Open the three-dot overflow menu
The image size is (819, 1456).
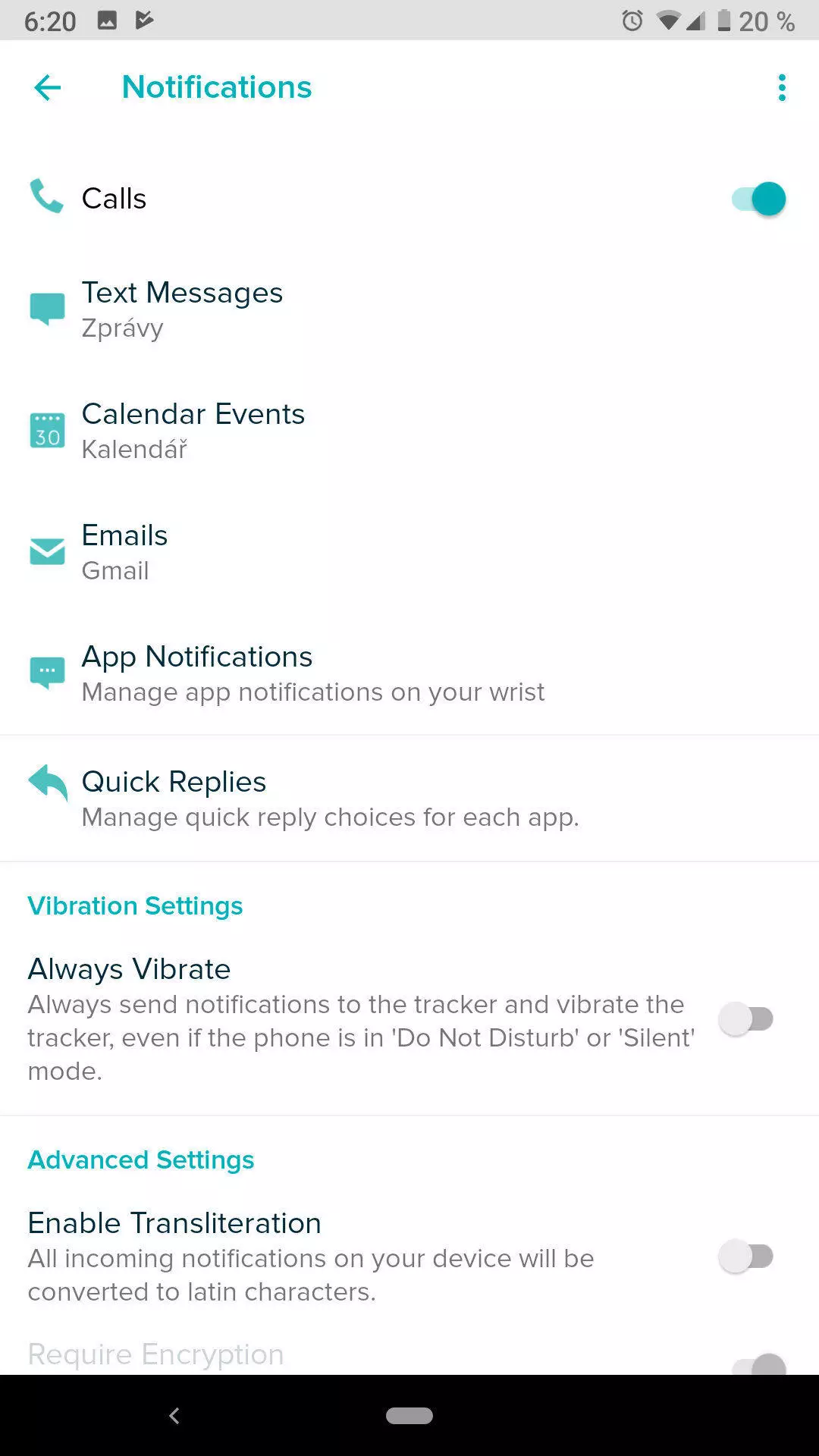782,88
